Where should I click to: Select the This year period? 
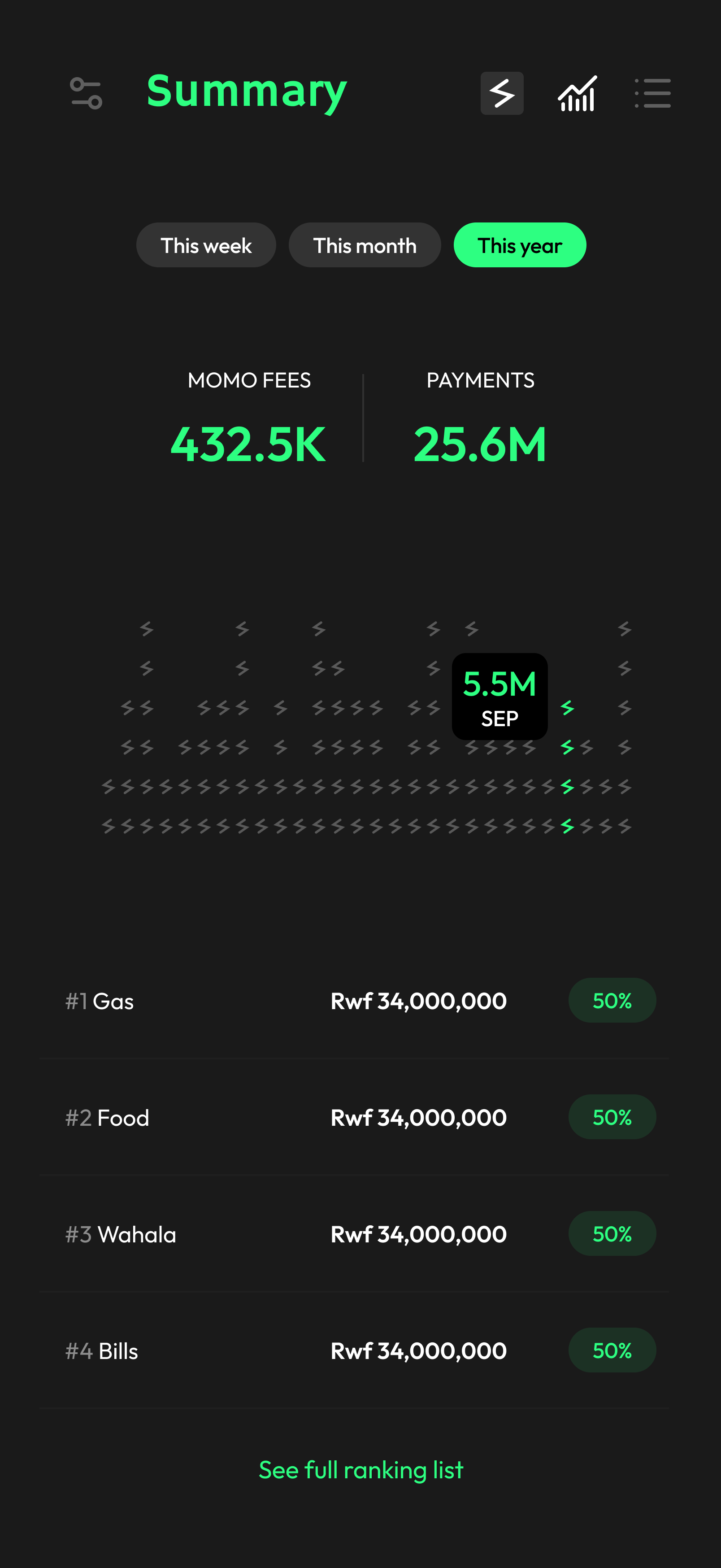(x=520, y=245)
